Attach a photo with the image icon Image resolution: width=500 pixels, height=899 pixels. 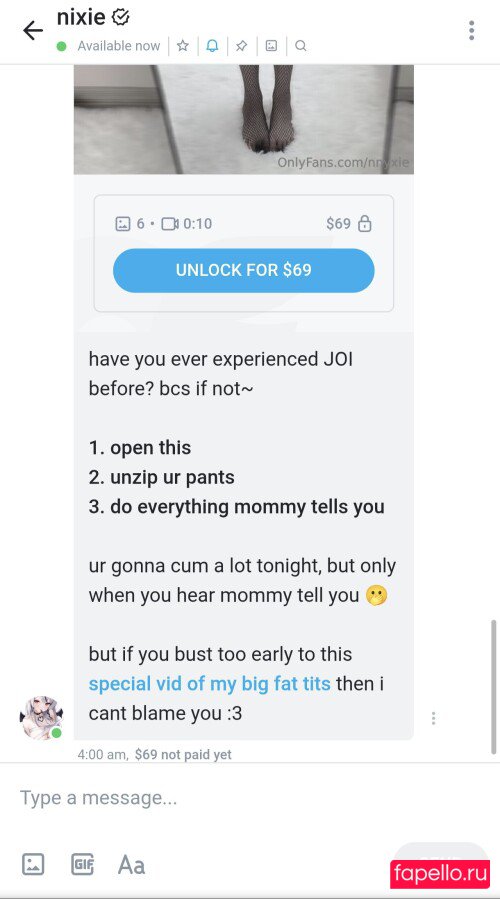[33, 863]
